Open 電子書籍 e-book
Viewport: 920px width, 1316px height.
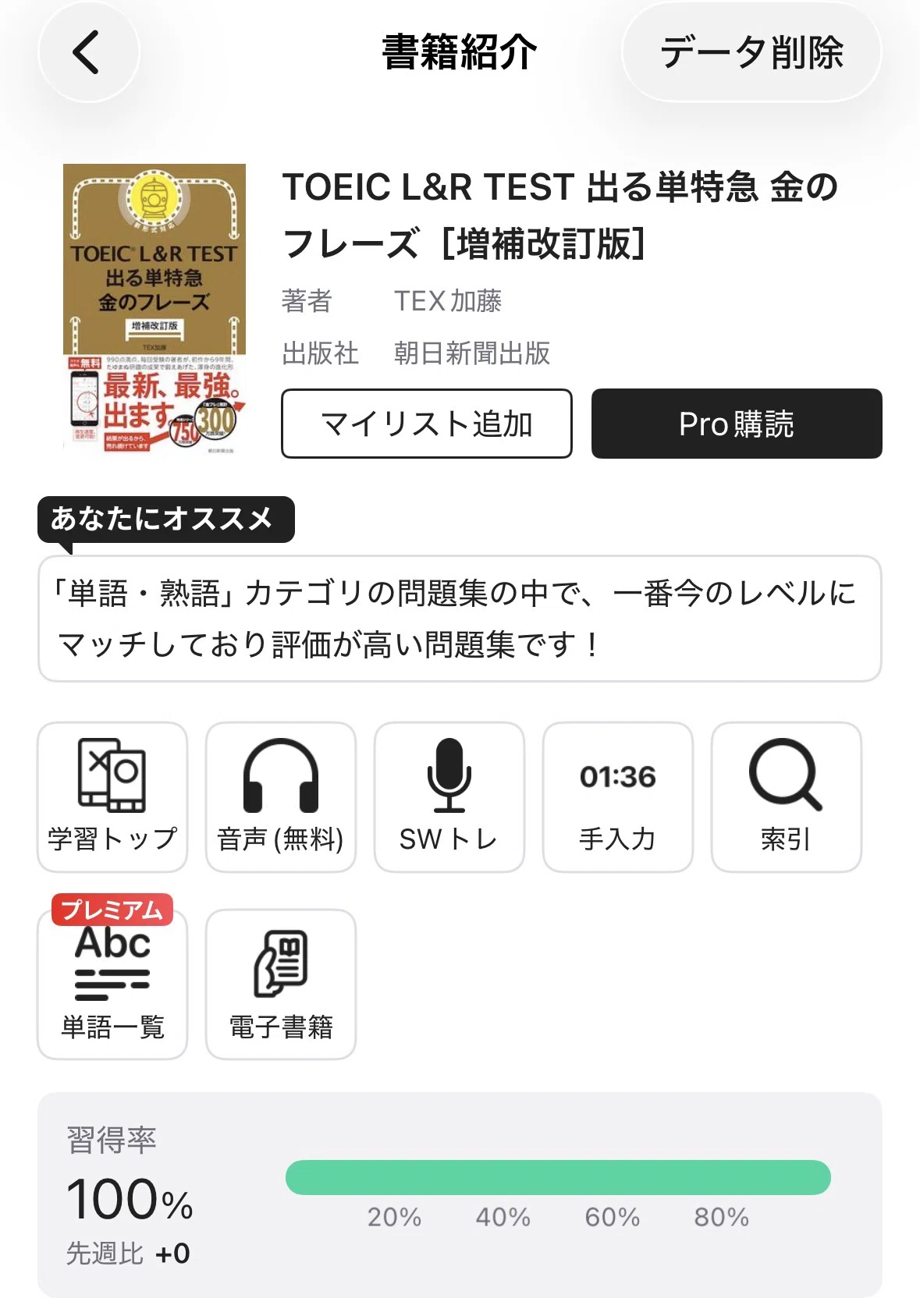click(x=281, y=984)
